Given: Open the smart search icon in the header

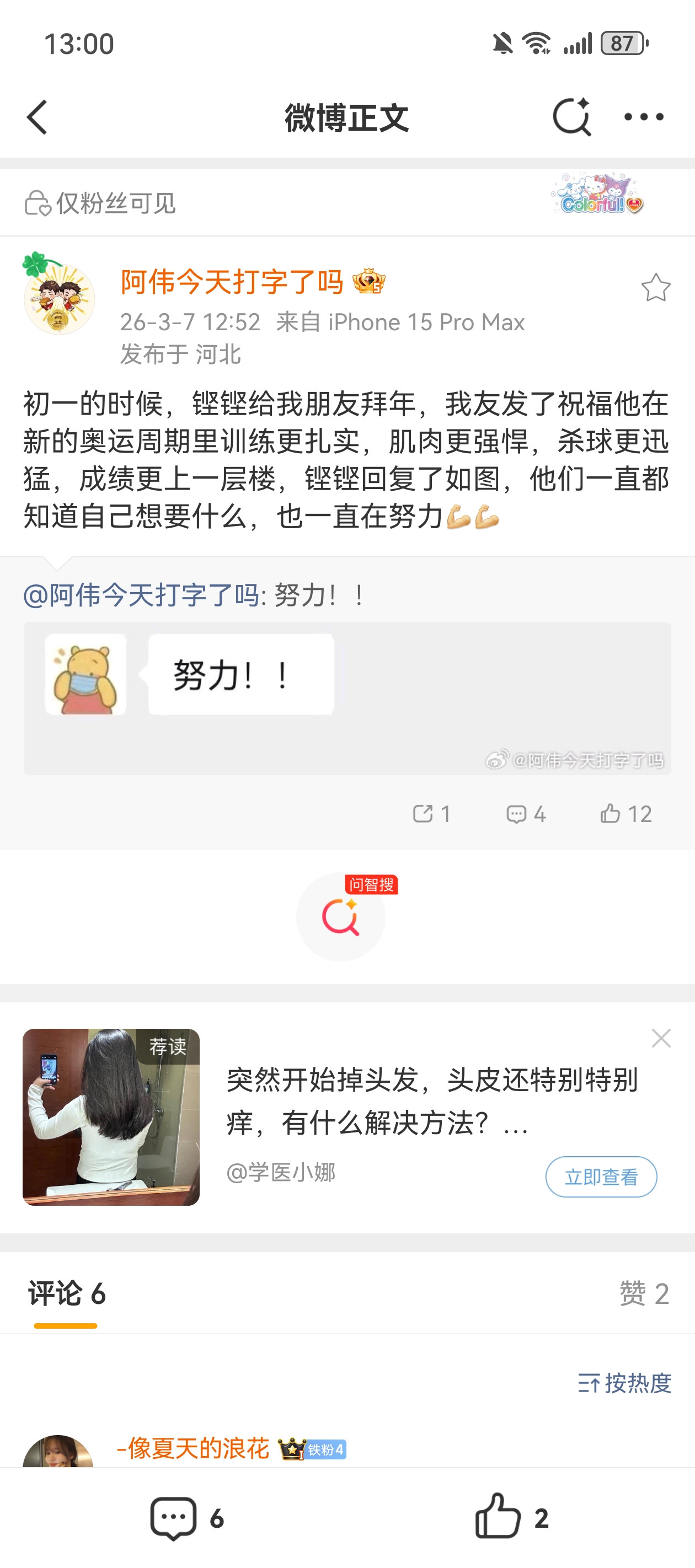Looking at the screenshot, I should 571,116.
